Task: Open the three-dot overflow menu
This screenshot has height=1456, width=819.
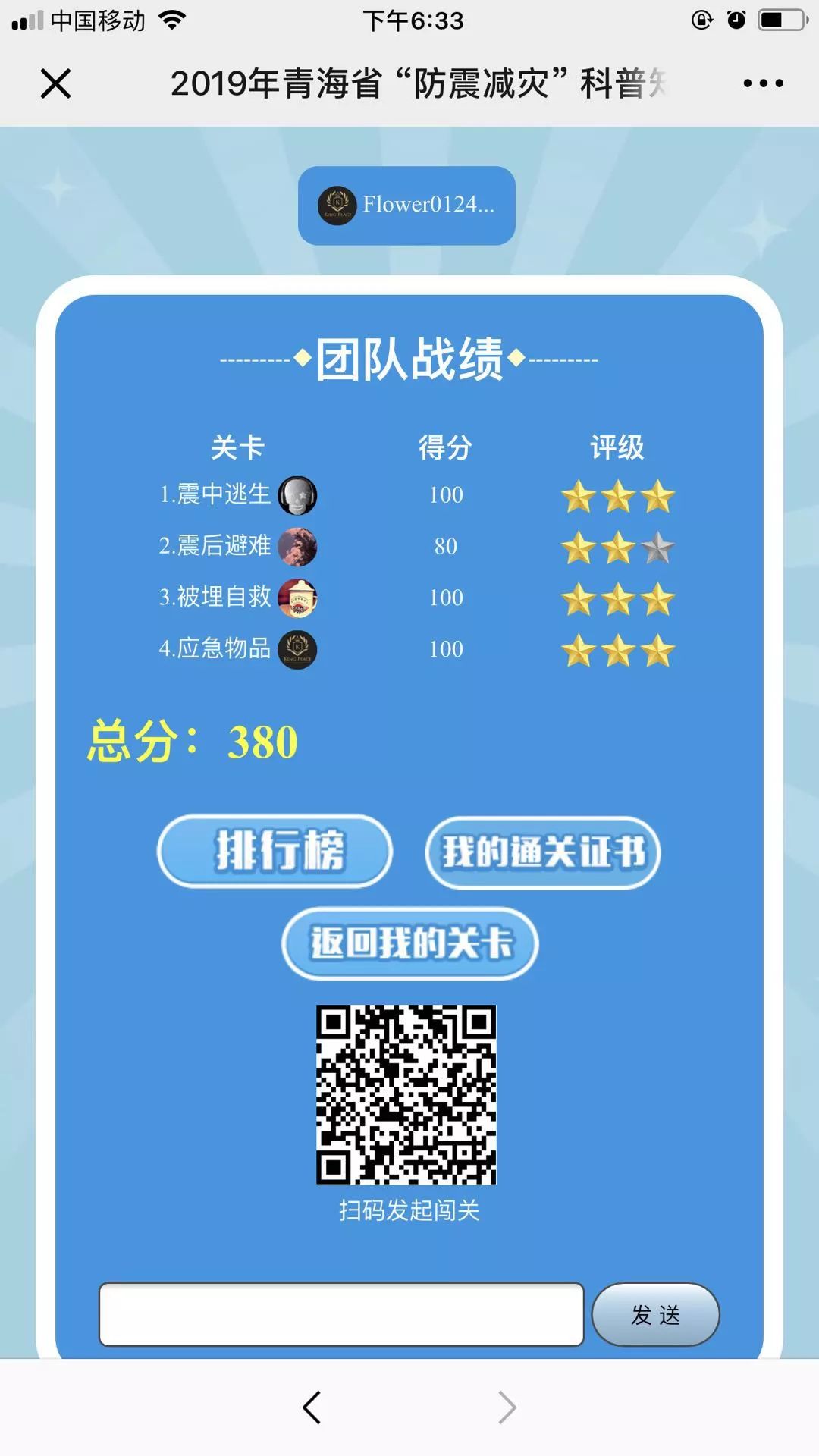Action: point(763,83)
